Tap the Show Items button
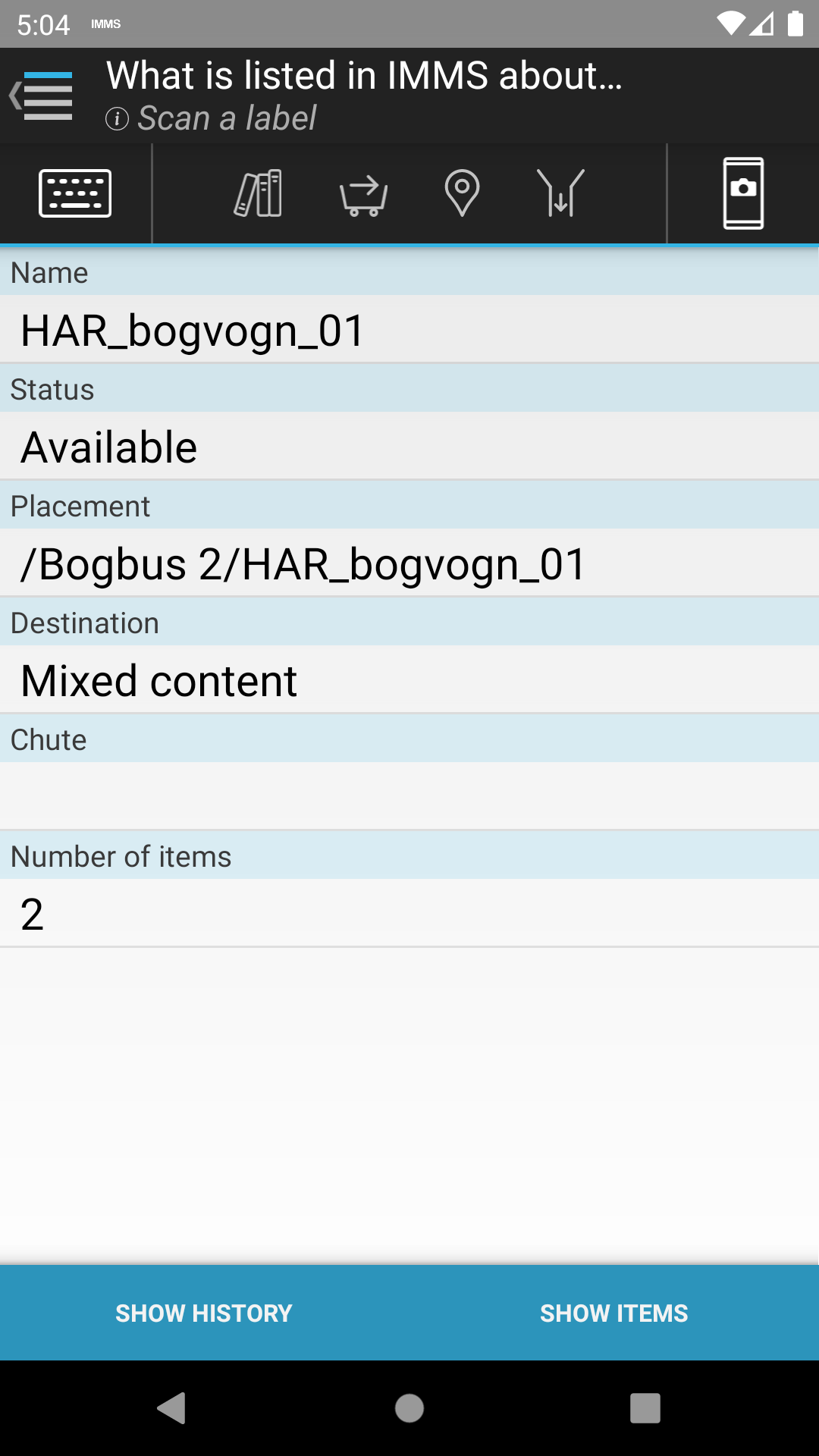The height and width of the screenshot is (1456, 819). [614, 1313]
